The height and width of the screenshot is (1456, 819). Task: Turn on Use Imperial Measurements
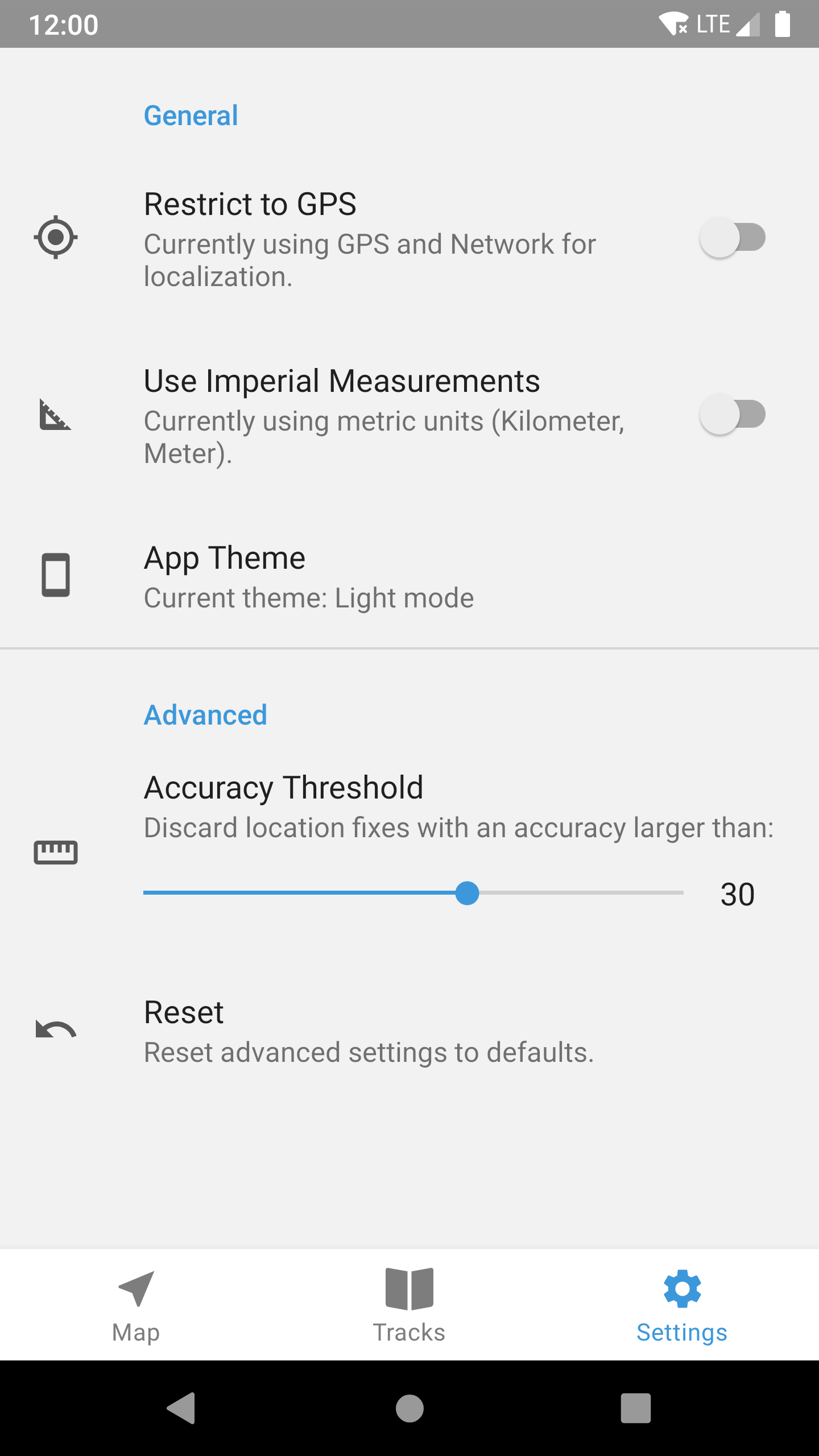tap(733, 414)
